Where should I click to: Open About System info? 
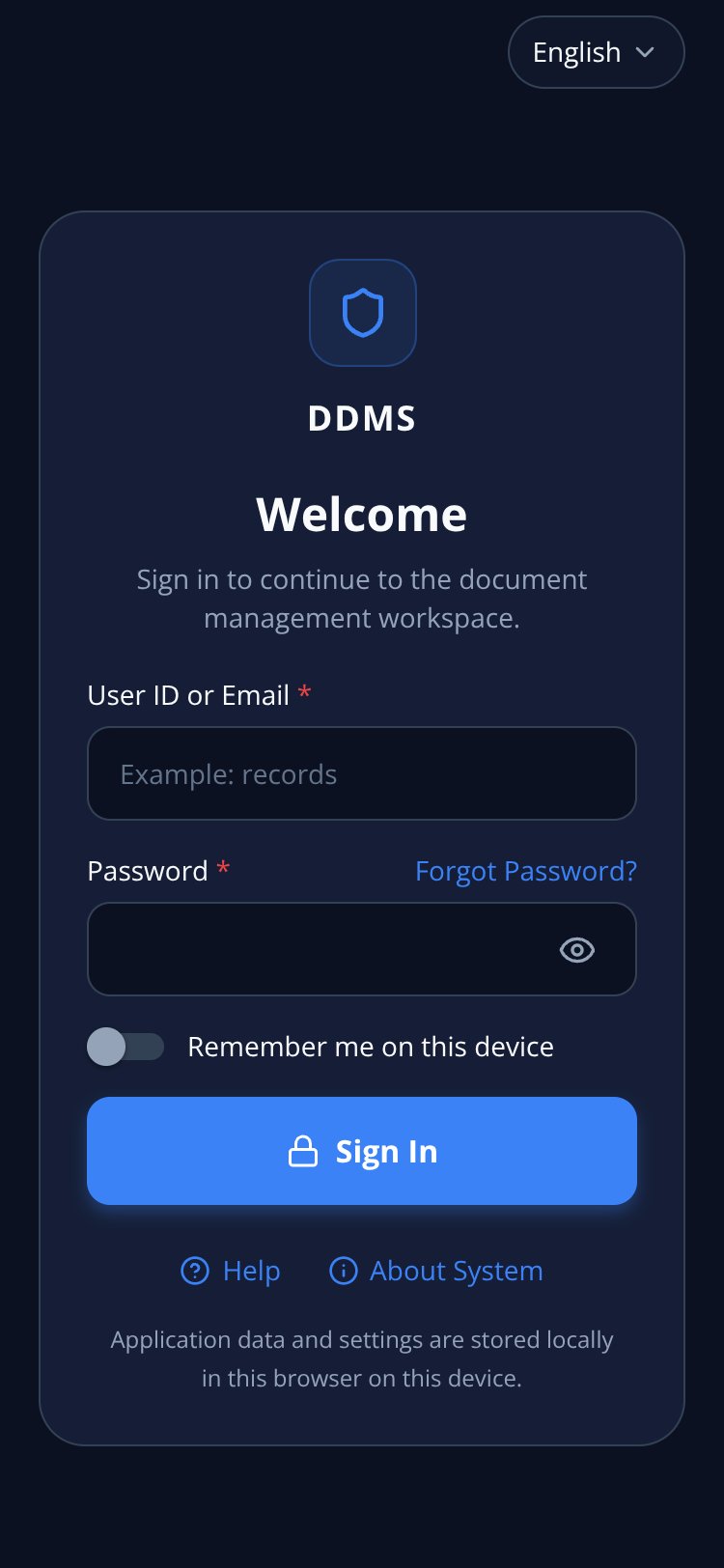pyautogui.click(x=436, y=1271)
